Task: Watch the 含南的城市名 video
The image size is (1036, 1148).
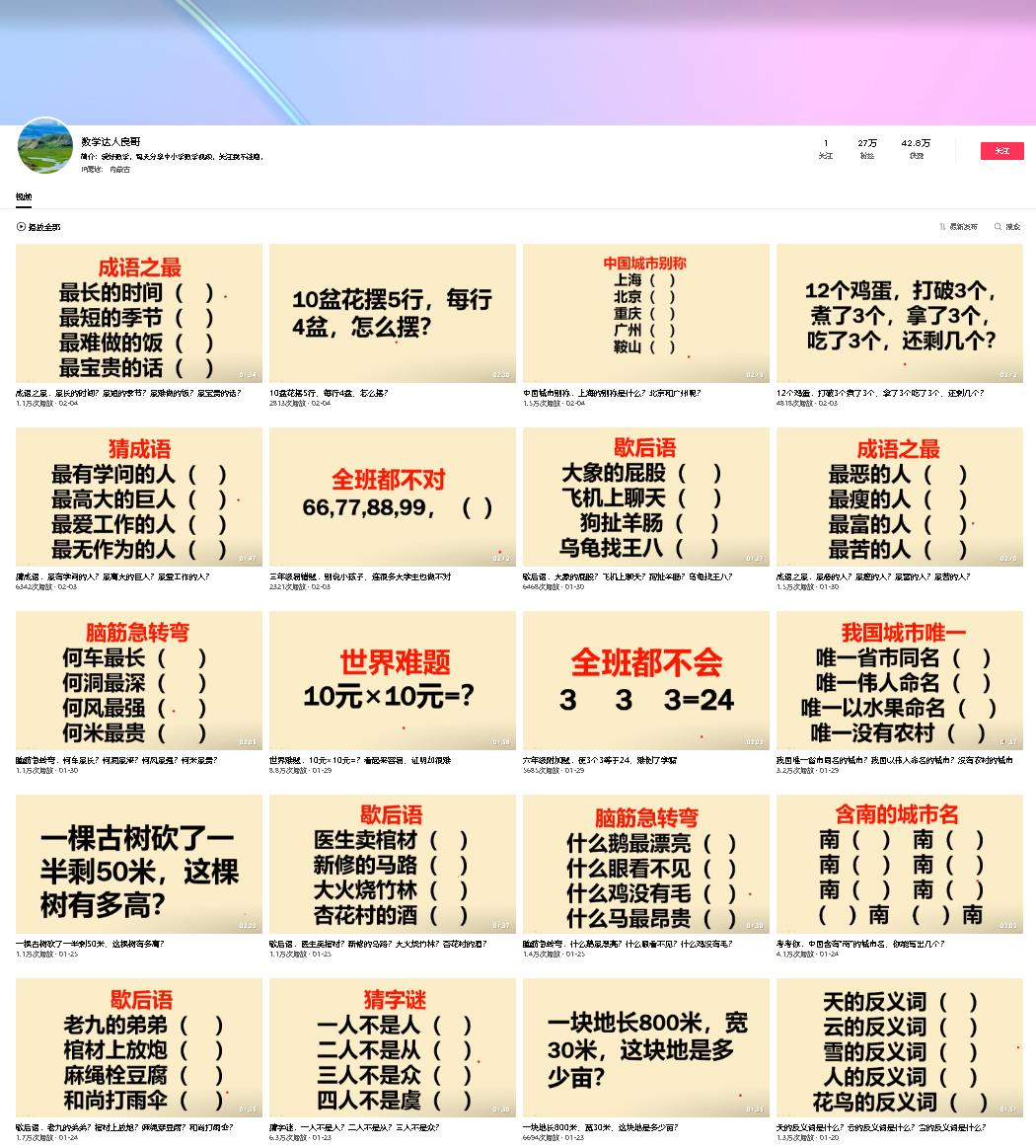Action: [x=900, y=865]
